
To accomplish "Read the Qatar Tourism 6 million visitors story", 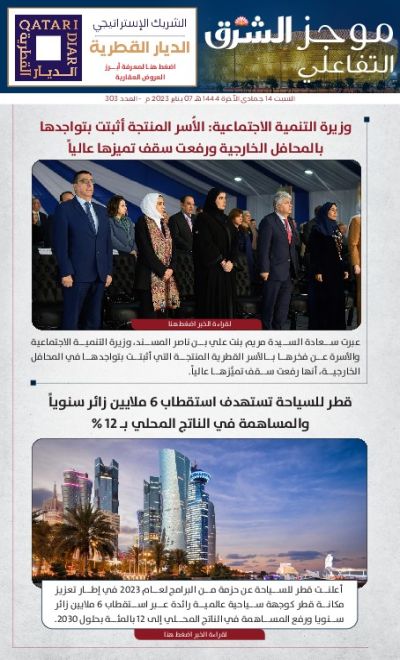I will (200, 634).
